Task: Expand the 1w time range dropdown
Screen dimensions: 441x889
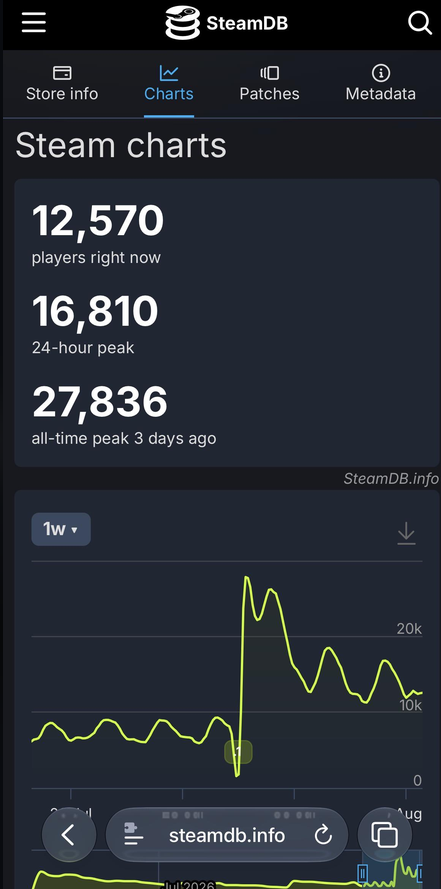Action: coord(61,530)
